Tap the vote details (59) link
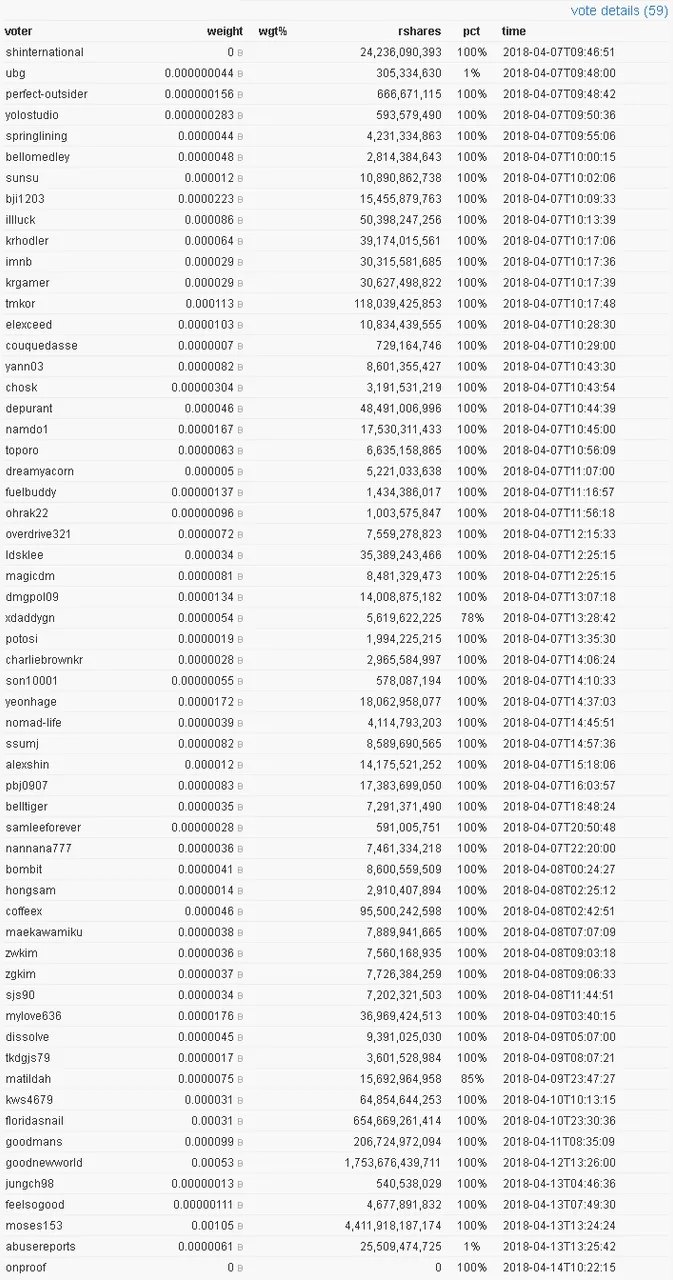The height and width of the screenshot is (1280, 673). pyautogui.click(x=618, y=11)
